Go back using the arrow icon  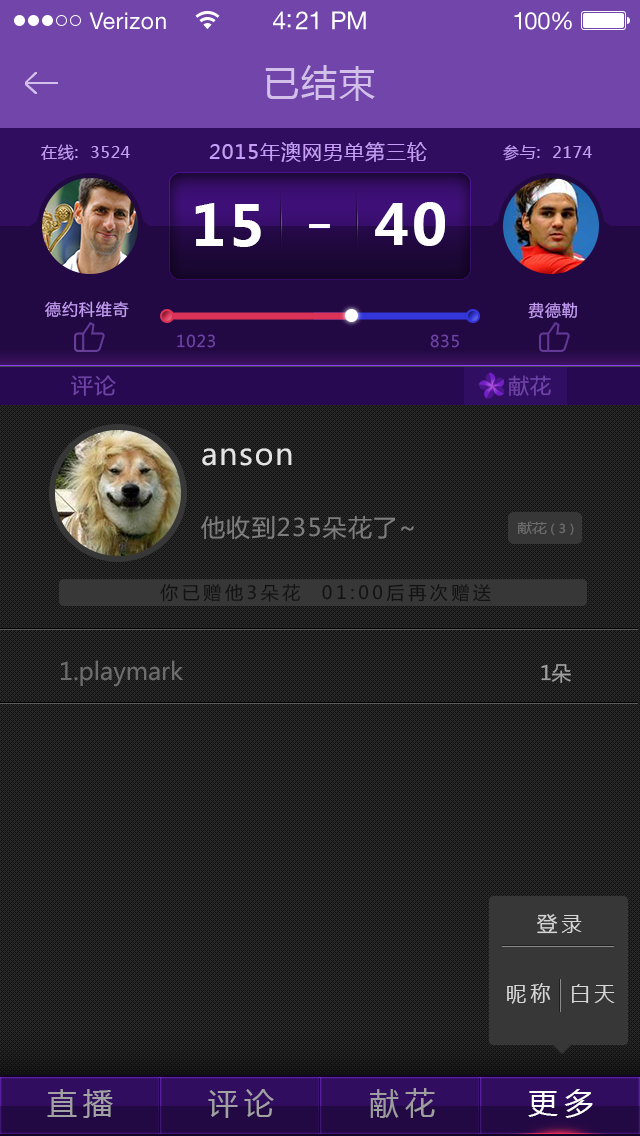tap(41, 83)
